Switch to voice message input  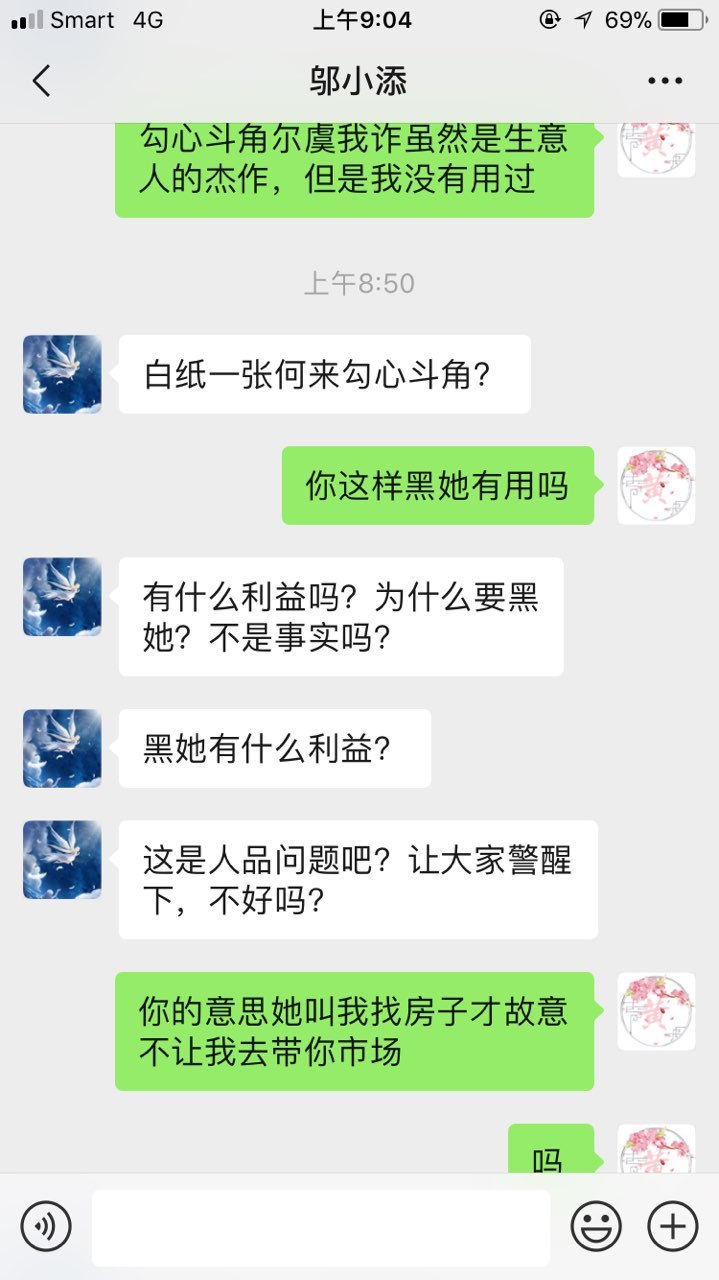pyautogui.click(x=46, y=1226)
